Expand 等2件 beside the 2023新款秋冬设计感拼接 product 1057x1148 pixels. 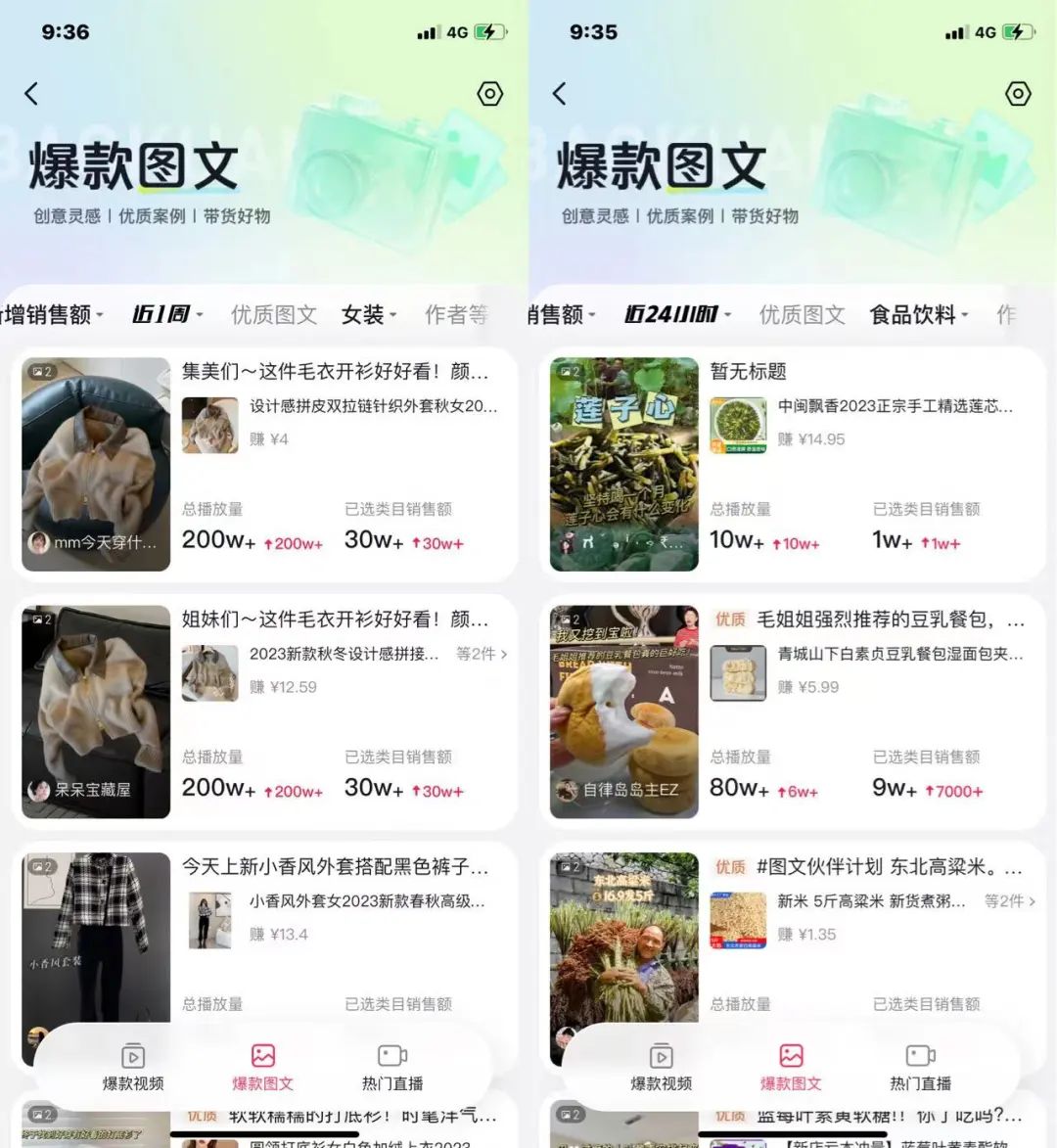pyautogui.click(x=482, y=654)
